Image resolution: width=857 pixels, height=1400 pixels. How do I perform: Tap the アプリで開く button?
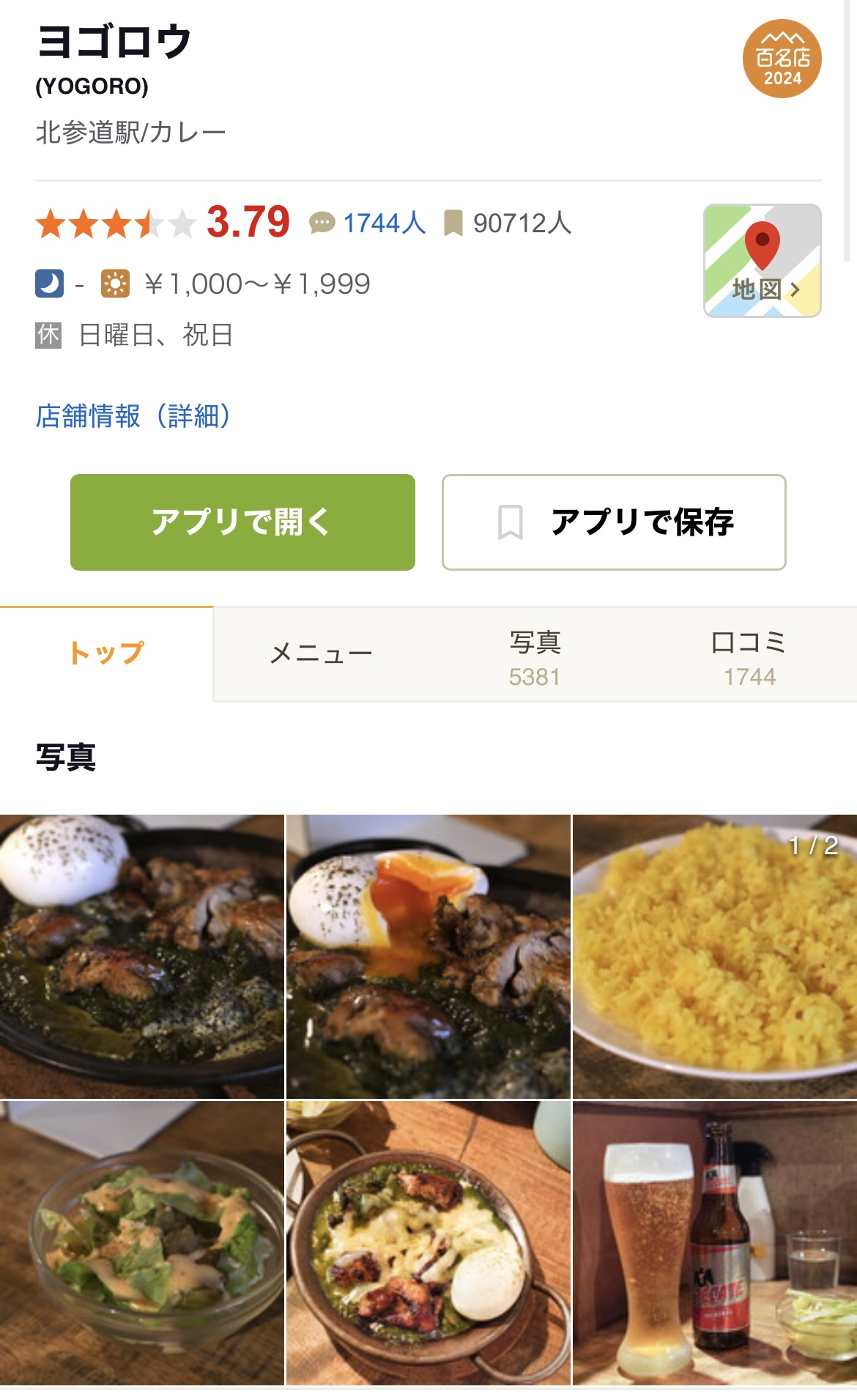click(x=242, y=522)
